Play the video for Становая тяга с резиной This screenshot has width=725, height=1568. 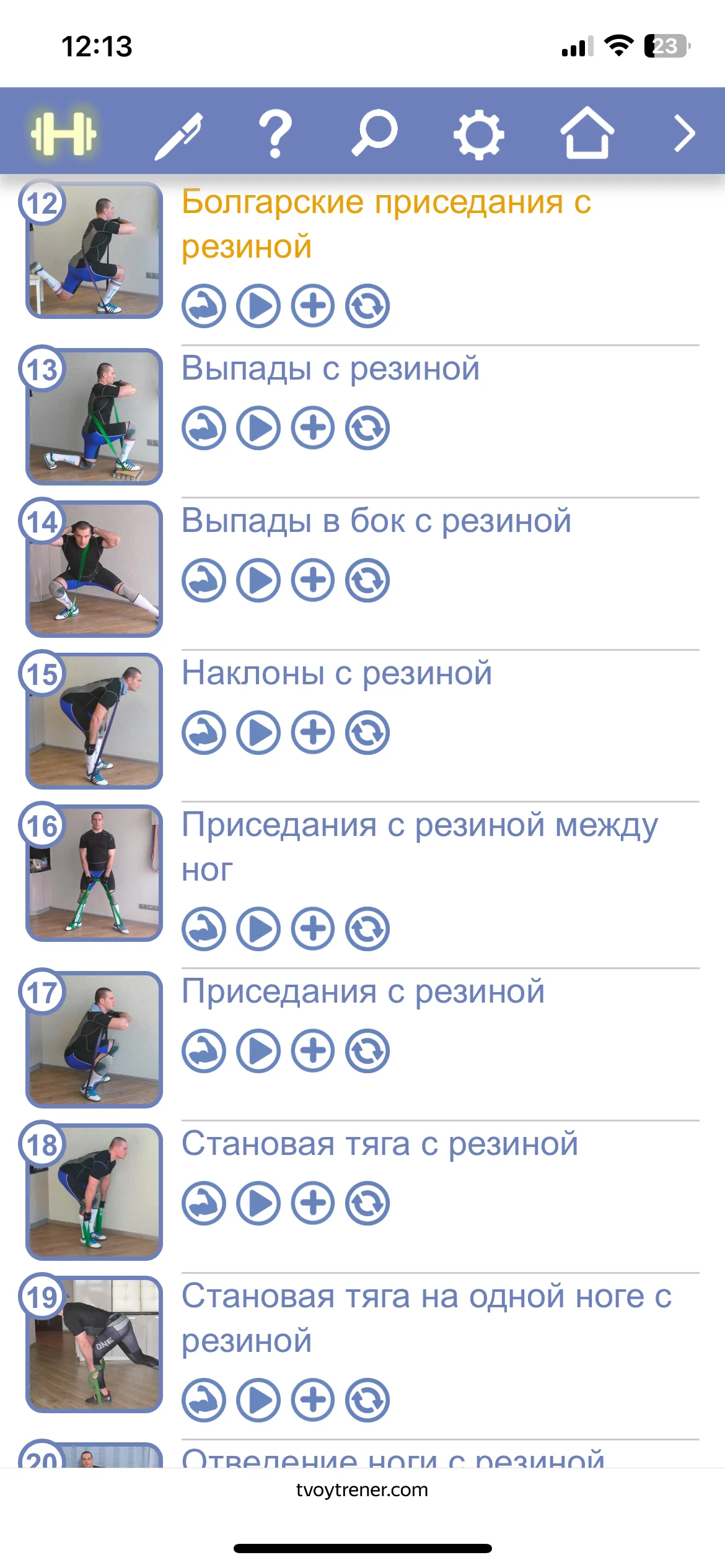point(259,1202)
